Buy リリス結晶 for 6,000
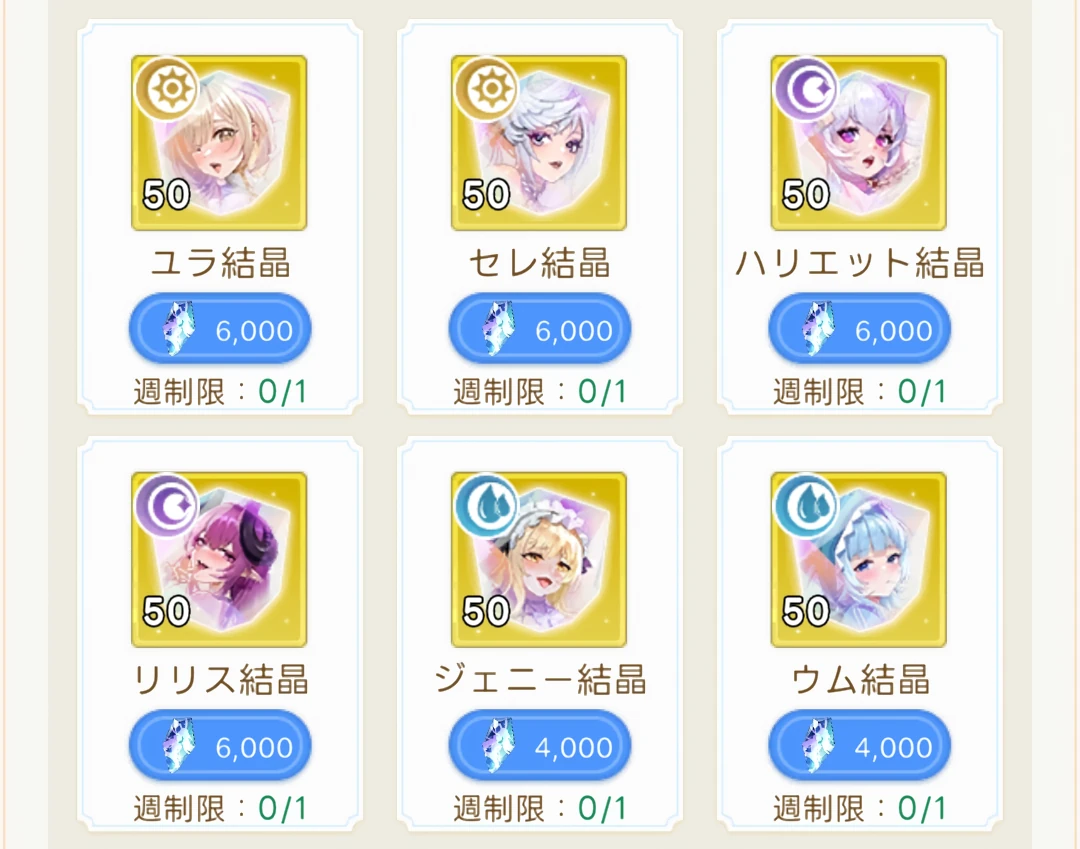 [220, 746]
